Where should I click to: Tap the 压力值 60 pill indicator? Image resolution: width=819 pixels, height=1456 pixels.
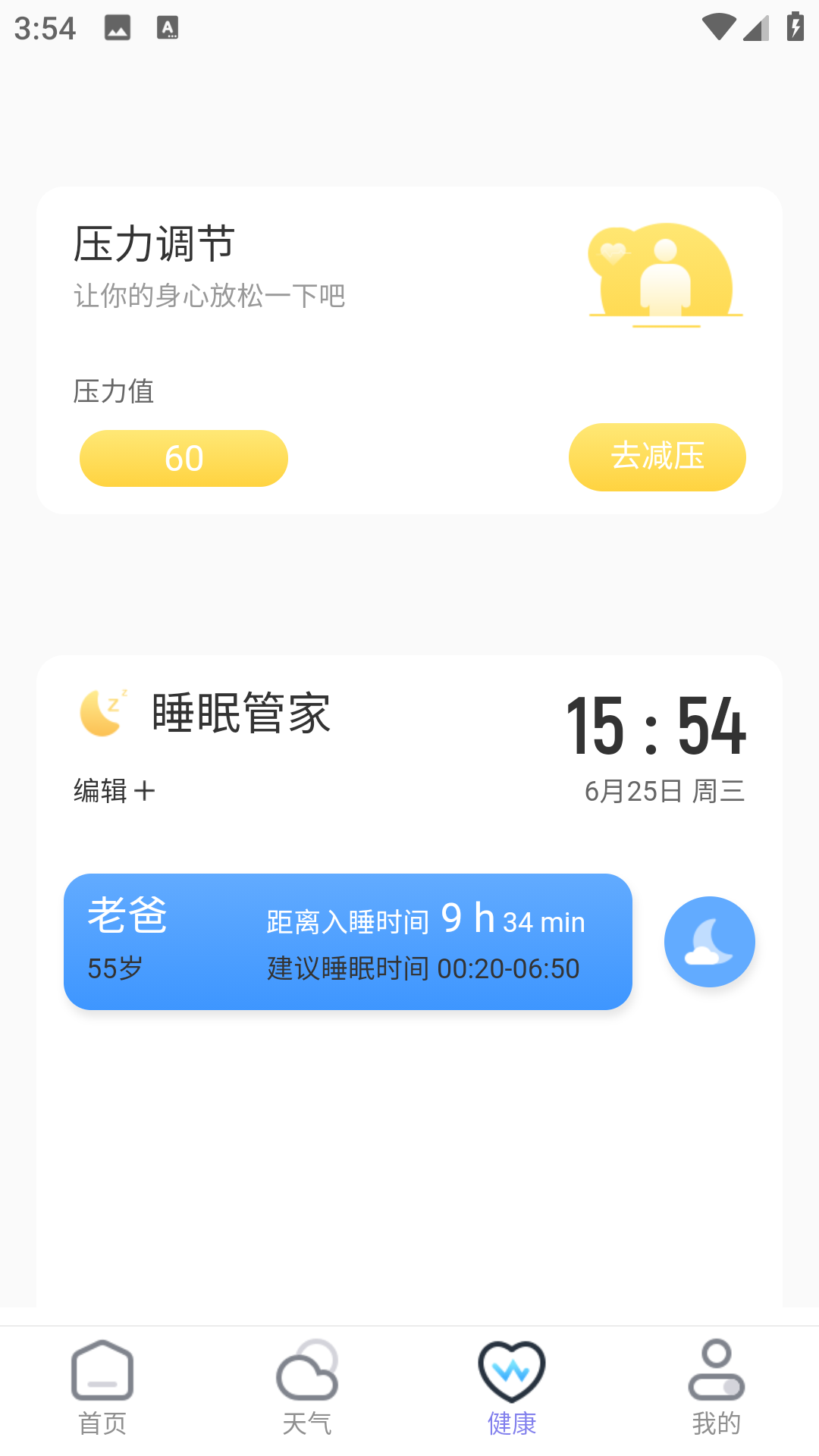(x=184, y=457)
